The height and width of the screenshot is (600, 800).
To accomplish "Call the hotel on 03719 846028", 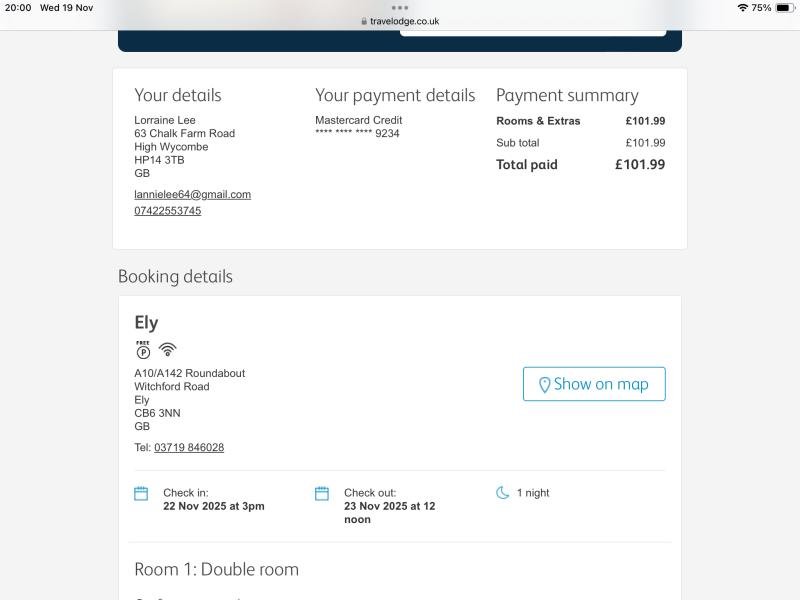I will [x=189, y=448].
